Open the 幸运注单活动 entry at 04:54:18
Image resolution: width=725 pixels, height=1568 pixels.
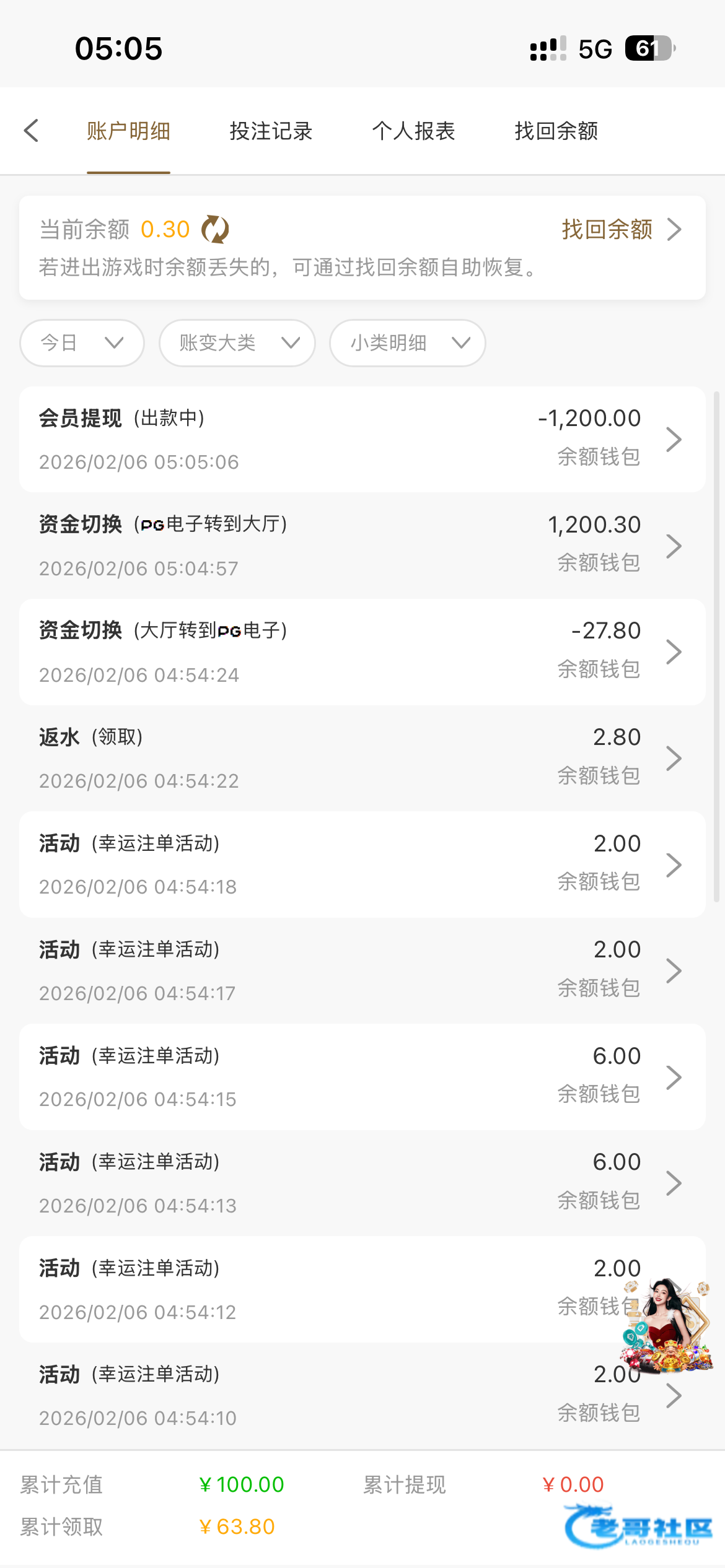tap(362, 865)
